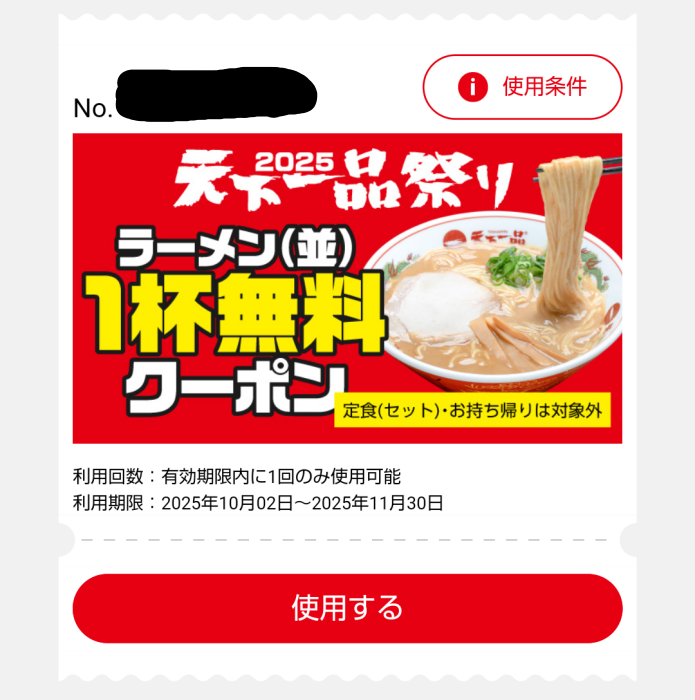Tap 使用する to use the coupon
Viewport: 695px width, 700px height.
point(347,608)
